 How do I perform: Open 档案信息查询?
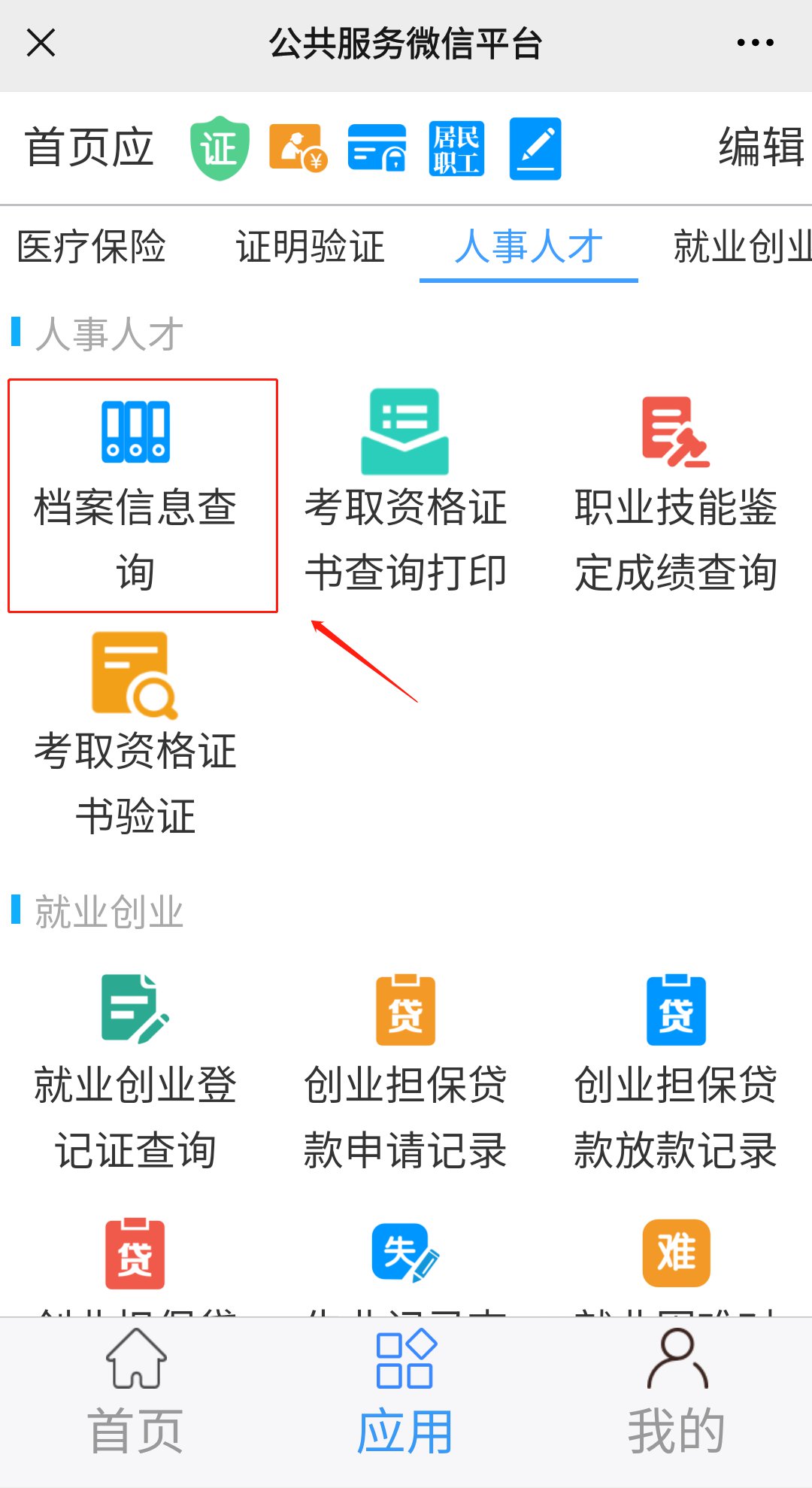136,497
